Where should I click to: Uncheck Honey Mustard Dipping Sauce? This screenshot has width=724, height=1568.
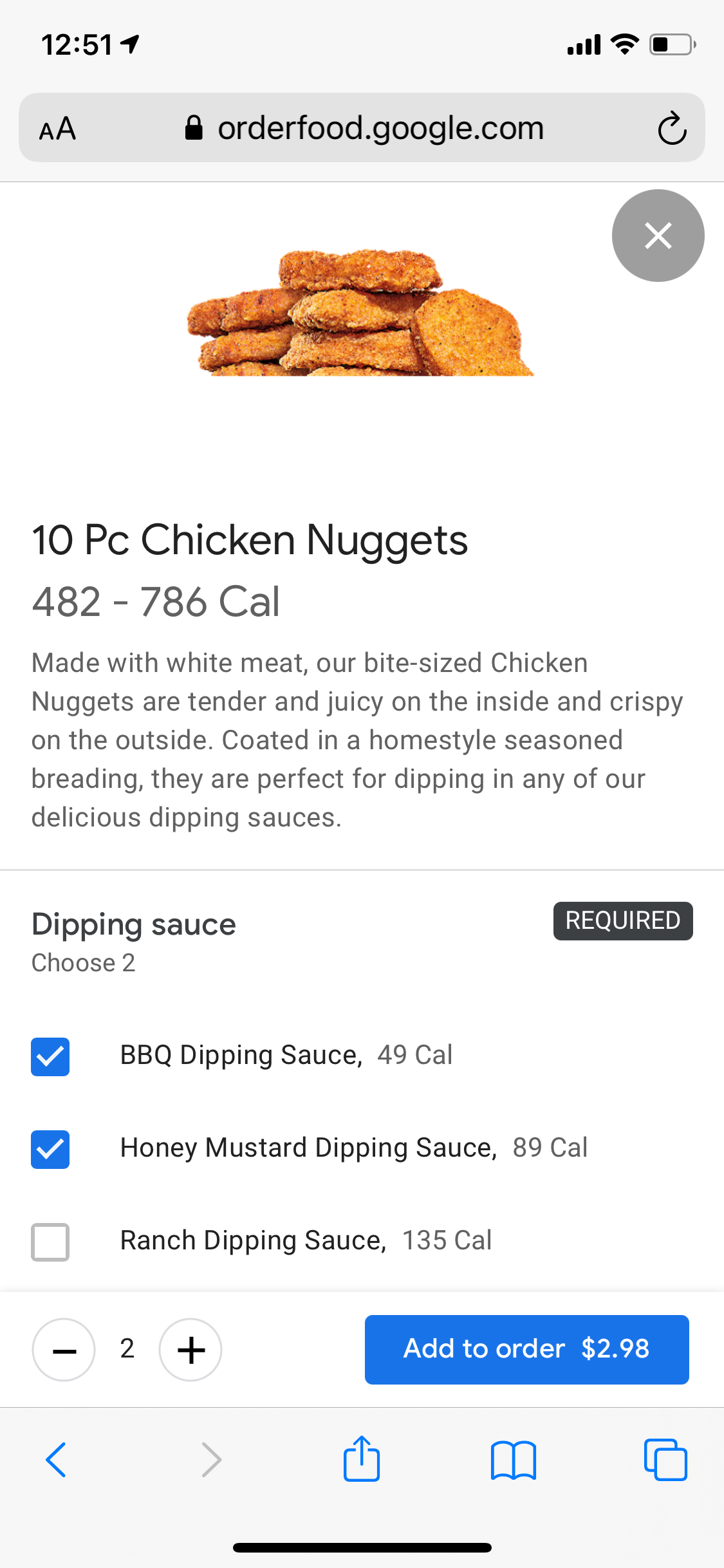click(50, 1150)
